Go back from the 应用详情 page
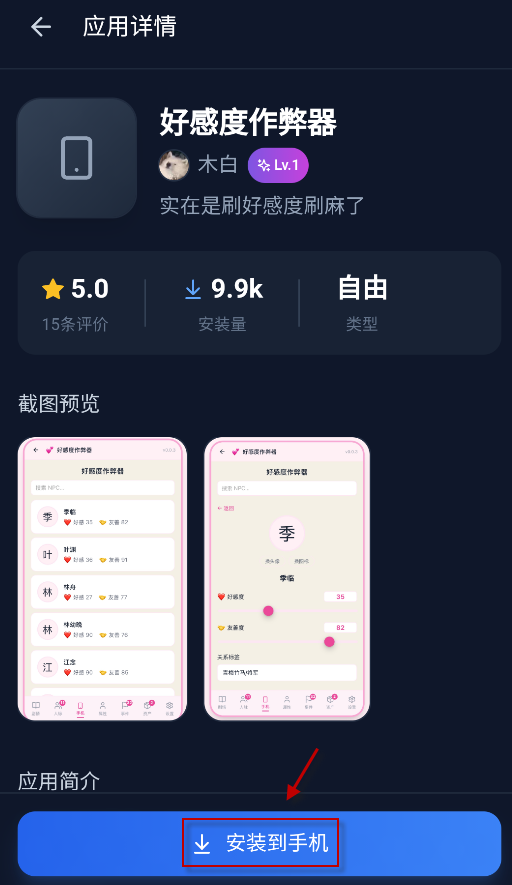This screenshot has width=512, height=885. coord(41,27)
